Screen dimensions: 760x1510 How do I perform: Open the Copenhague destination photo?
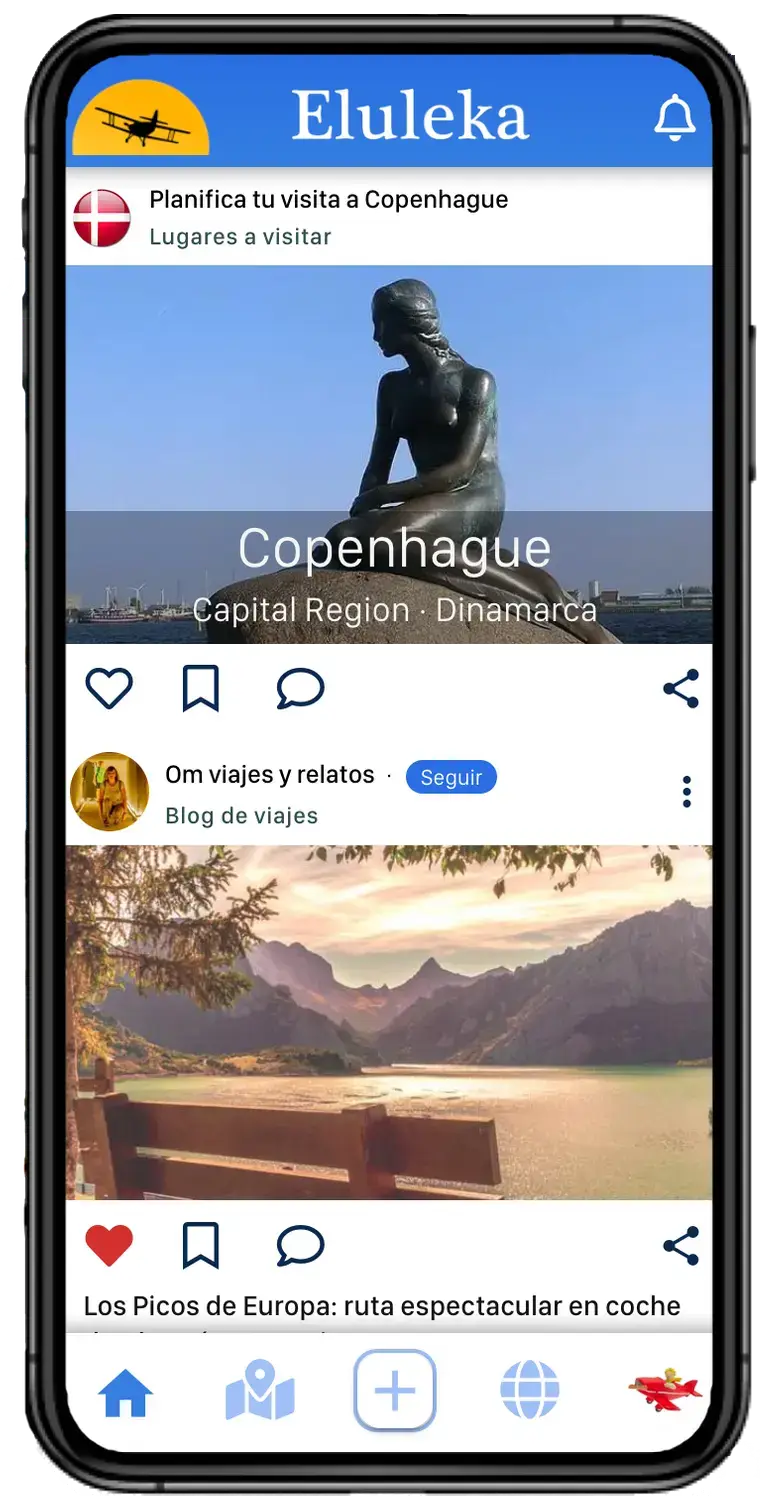389,453
